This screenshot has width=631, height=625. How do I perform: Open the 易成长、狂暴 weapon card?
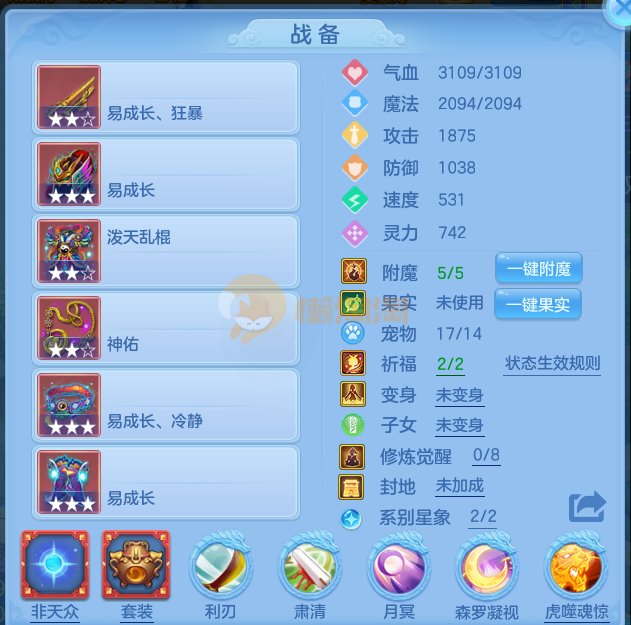[166, 98]
